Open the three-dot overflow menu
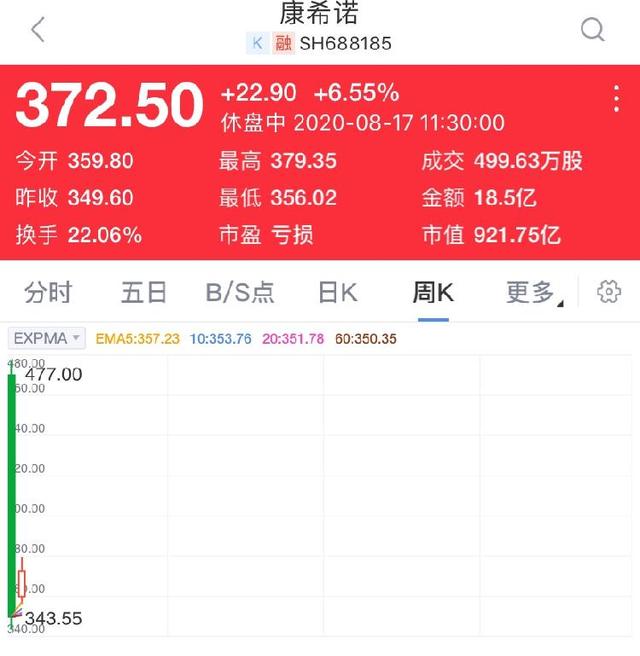Viewport: 640px width, 656px height. [616, 99]
